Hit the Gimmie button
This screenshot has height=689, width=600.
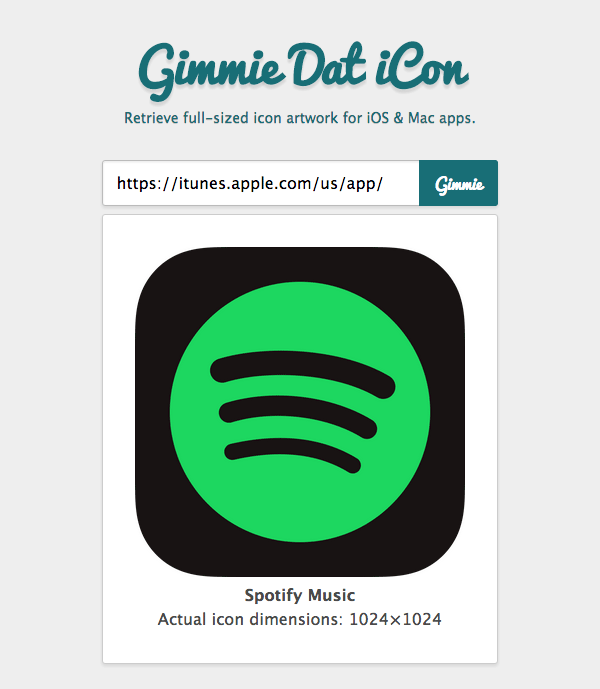[459, 184]
